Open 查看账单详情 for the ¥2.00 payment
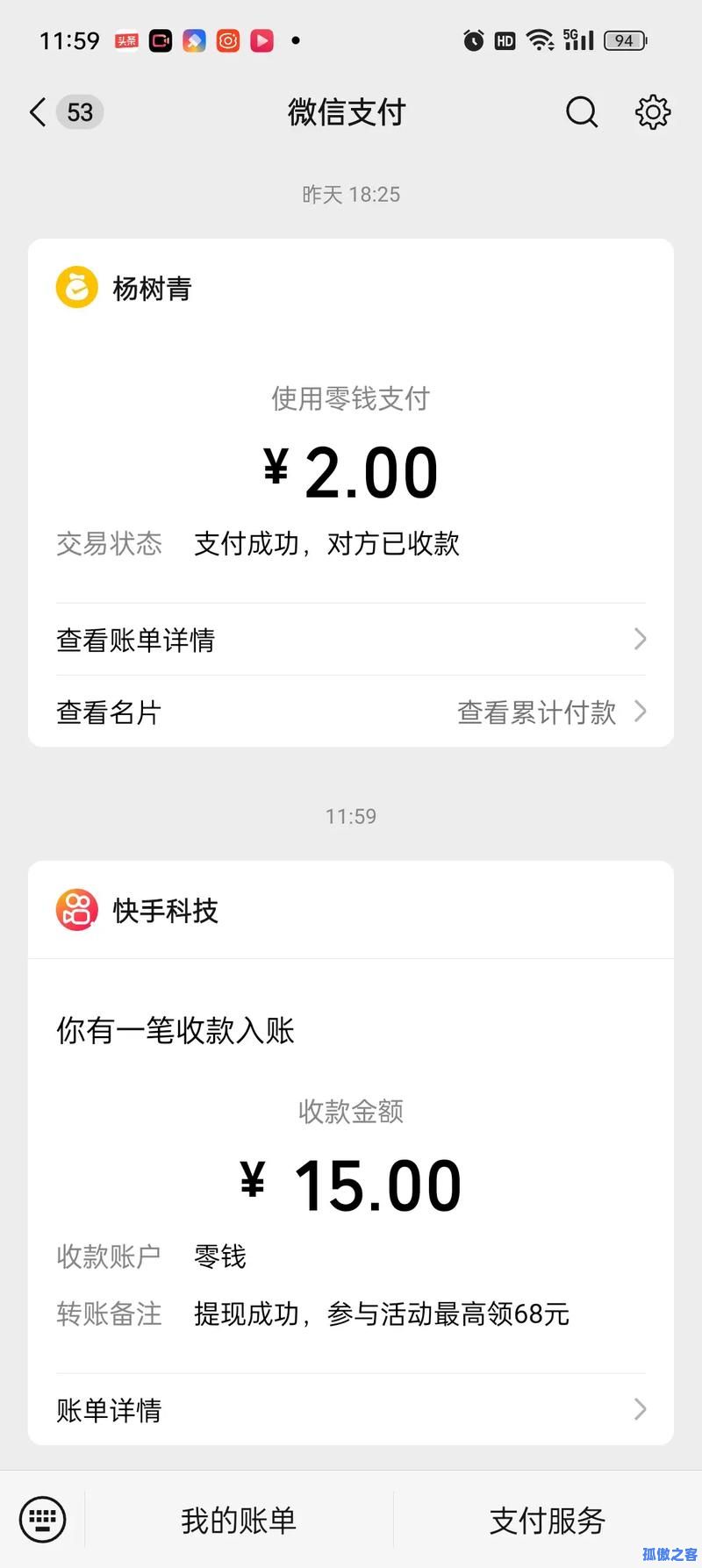 click(x=351, y=640)
